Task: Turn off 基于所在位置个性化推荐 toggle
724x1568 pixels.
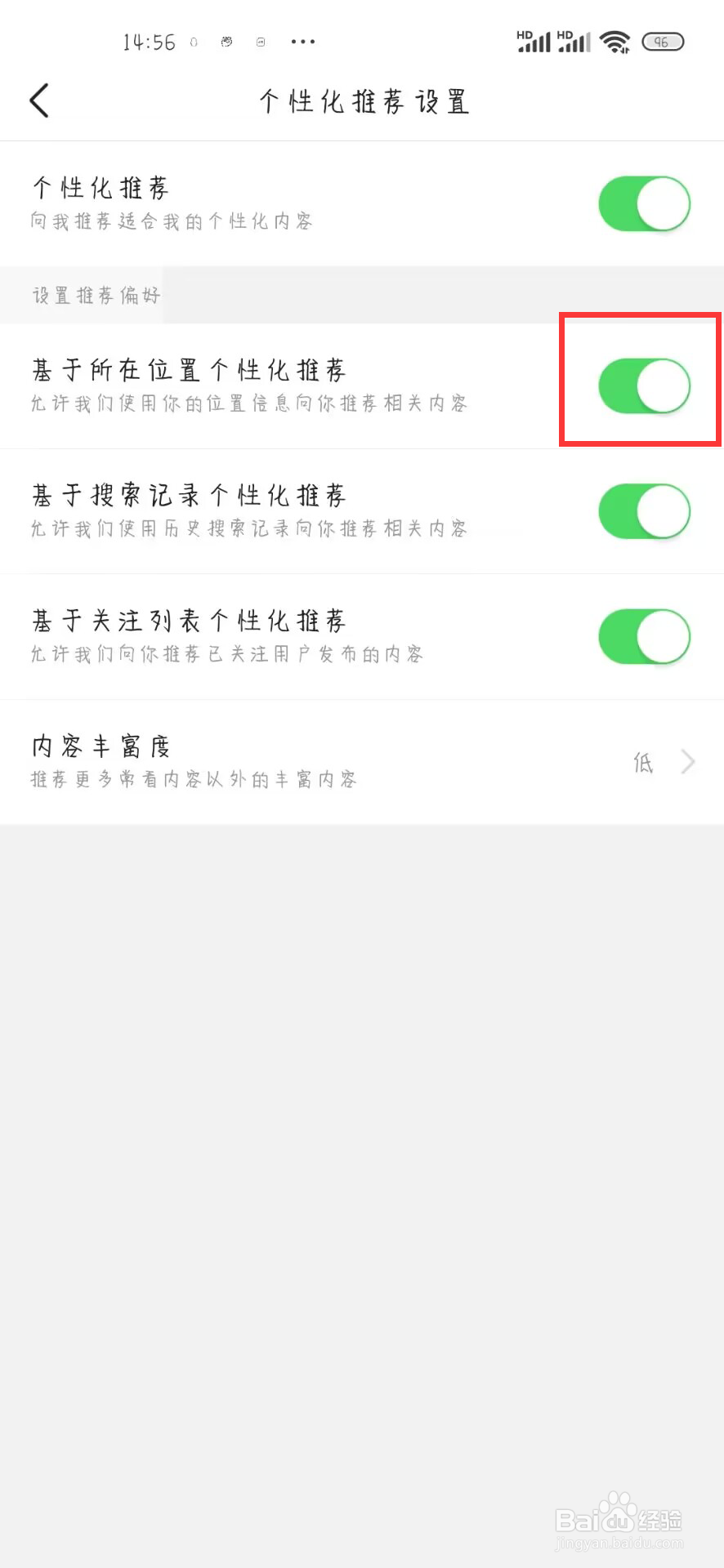Action: (x=644, y=385)
